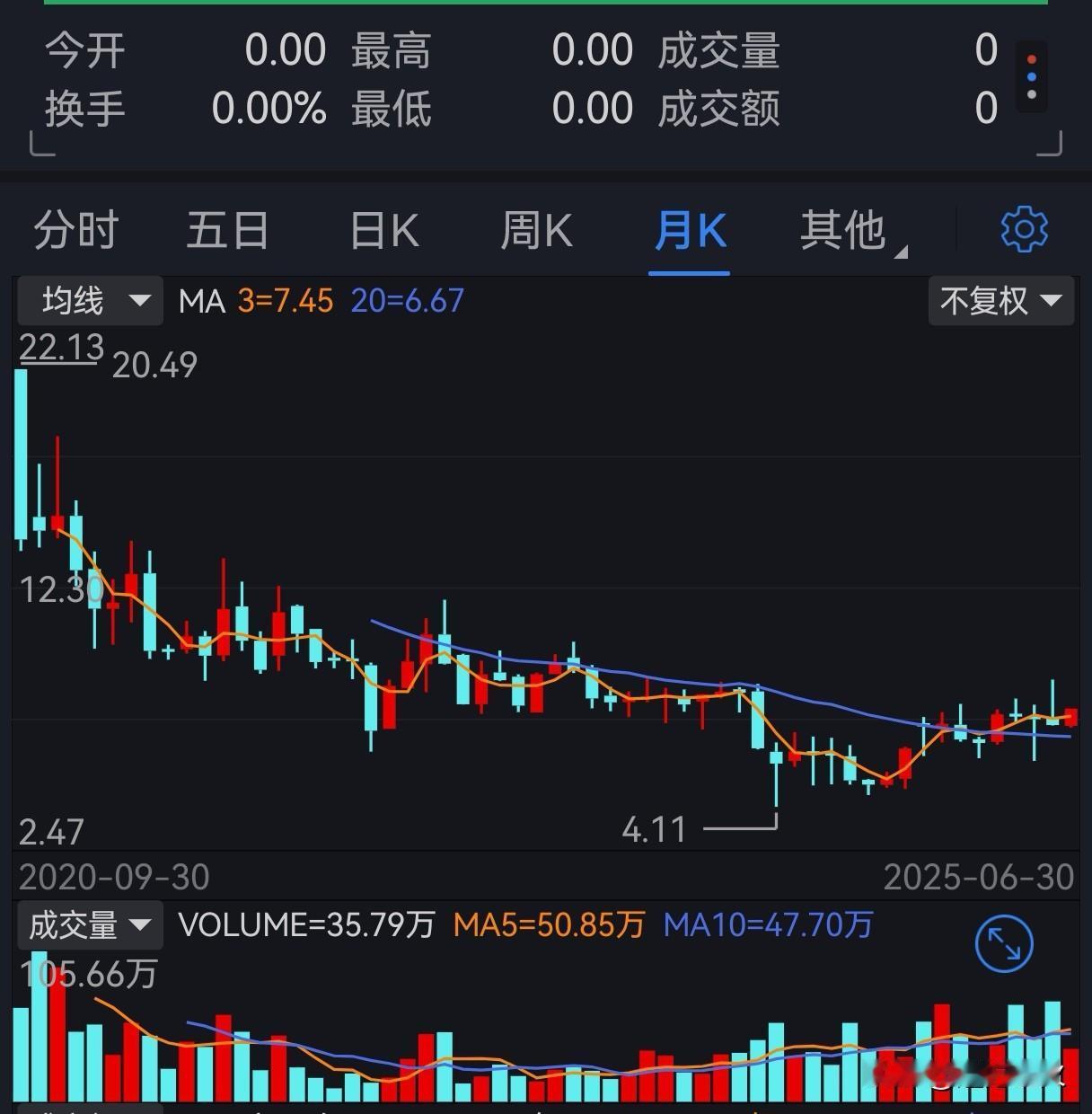Click the MA5=50.85万 volume average label

click(549, 924)
